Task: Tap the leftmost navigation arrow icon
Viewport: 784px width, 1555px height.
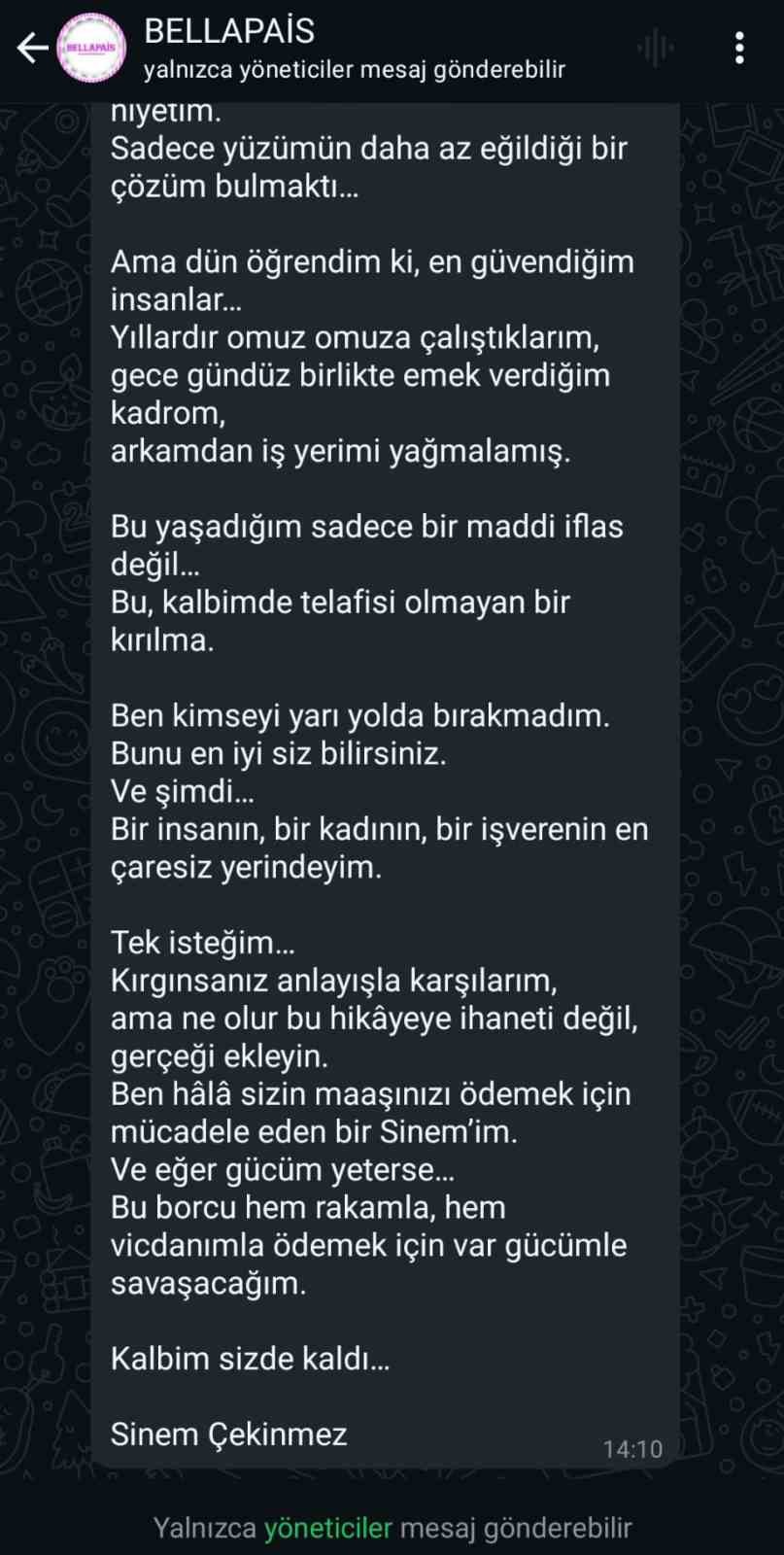Action: click(31, 46)
